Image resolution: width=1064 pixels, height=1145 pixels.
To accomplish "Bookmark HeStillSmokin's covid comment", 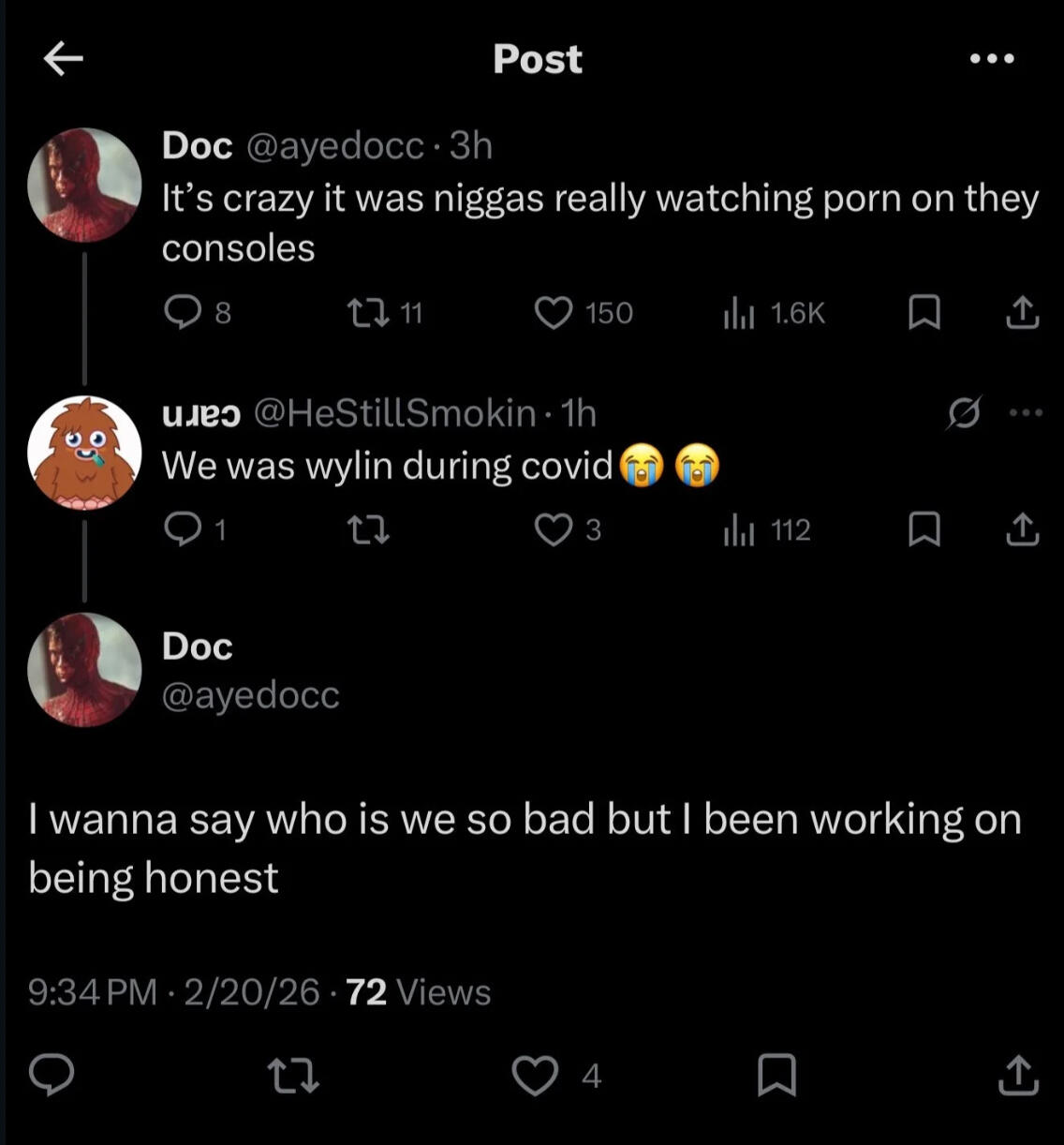I will 924,530.
